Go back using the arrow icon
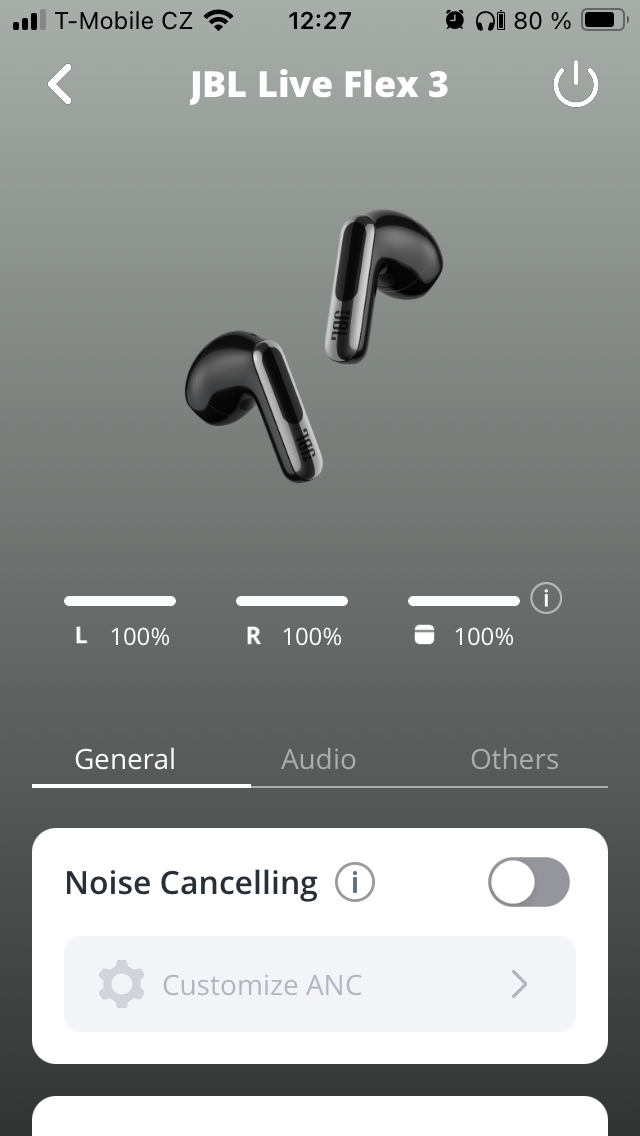 click(x=60, y=85)
